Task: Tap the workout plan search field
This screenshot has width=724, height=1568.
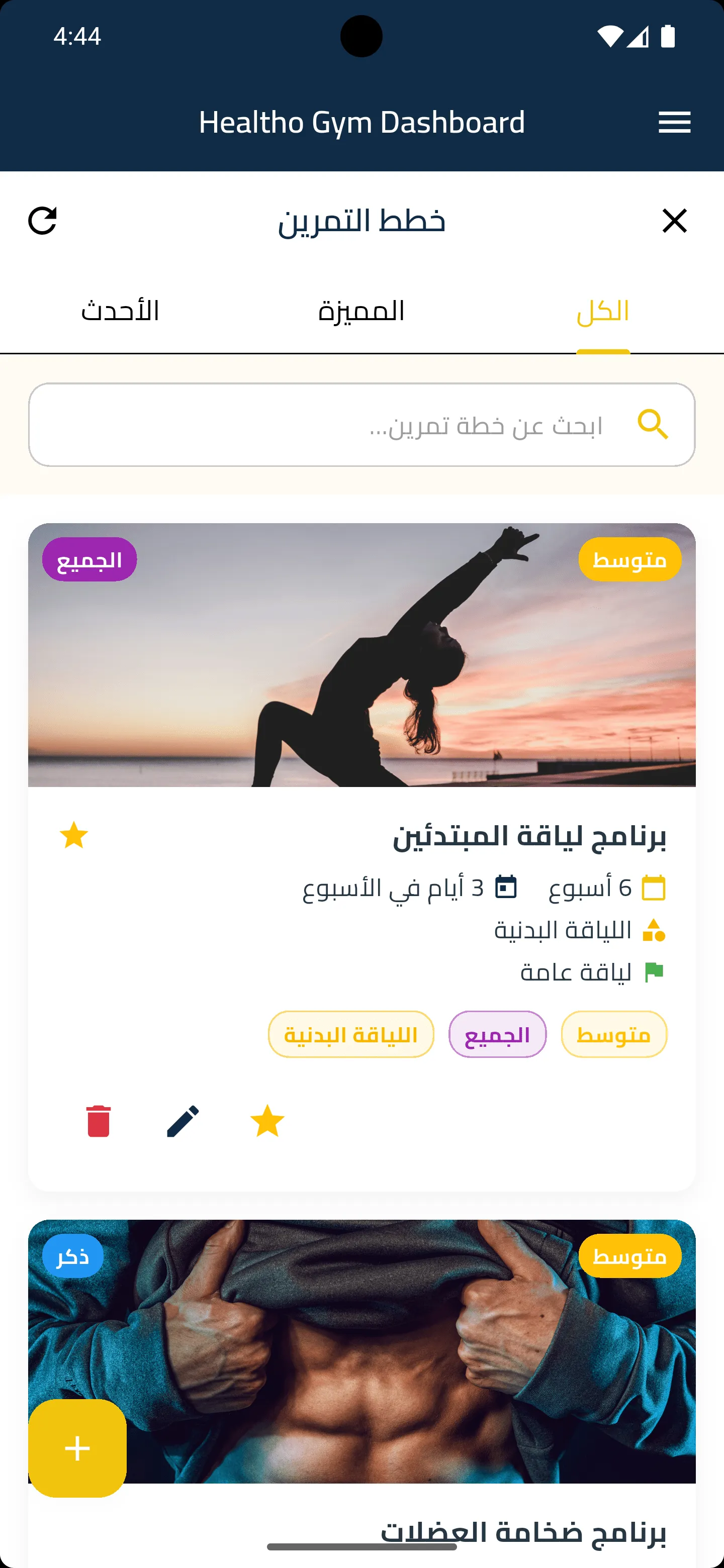Action: pos(361,425)
